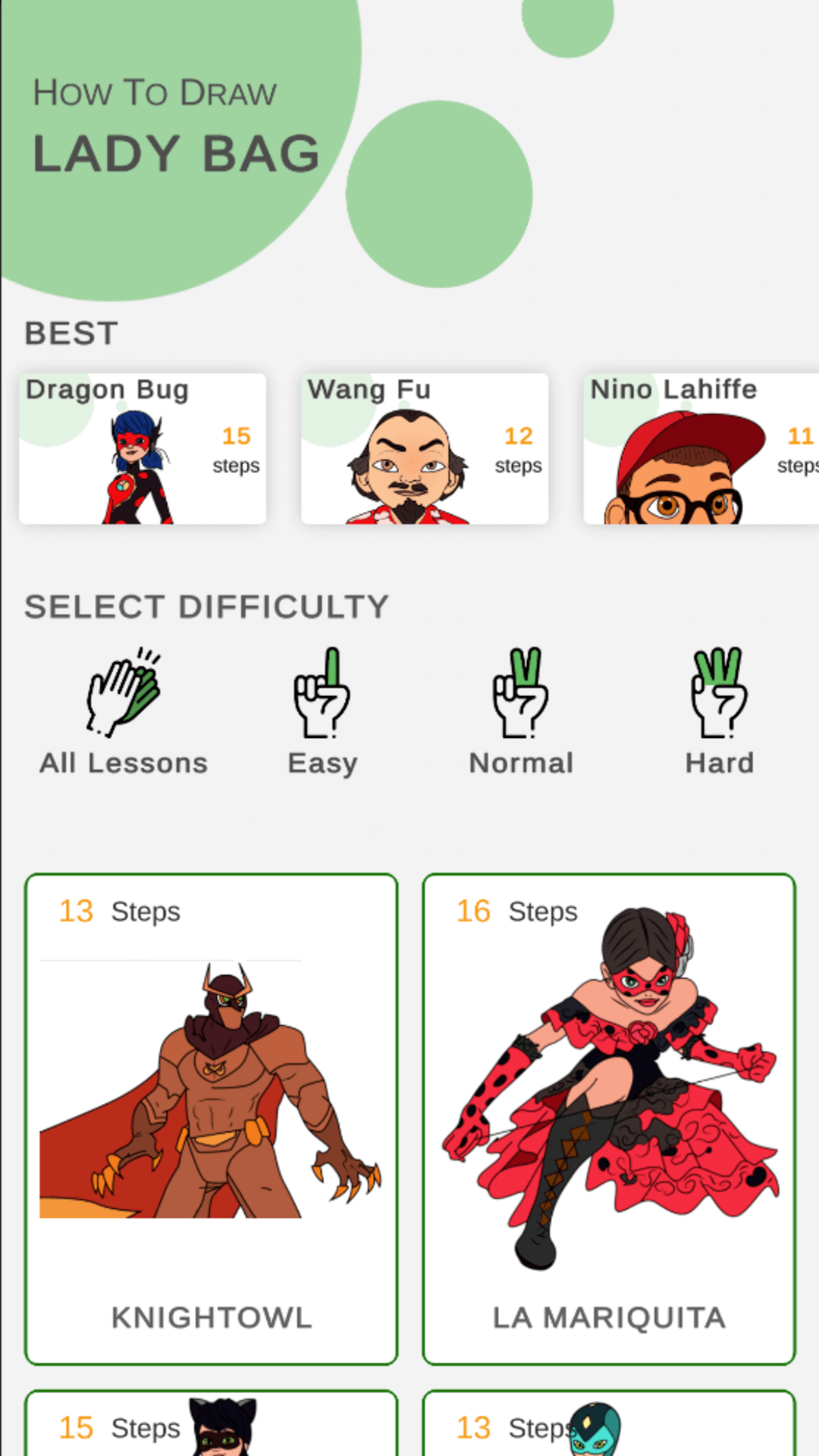Open the Nino Lahiffe lesson card
The height and width of the screenshot is (1456, 819).
pyautogui.click(x=701, y=448)
